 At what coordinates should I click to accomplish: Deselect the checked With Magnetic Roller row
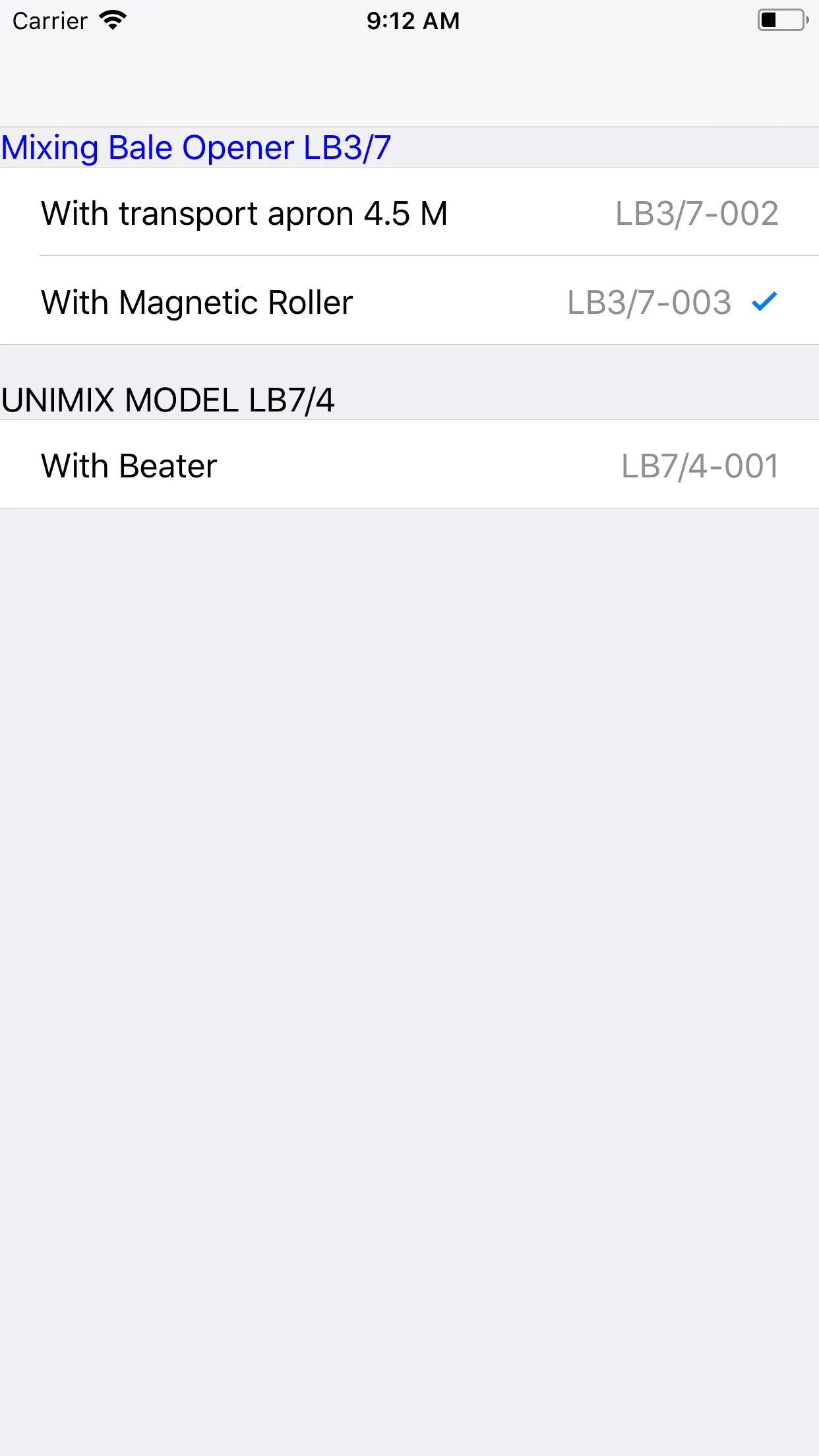[409, 302]
